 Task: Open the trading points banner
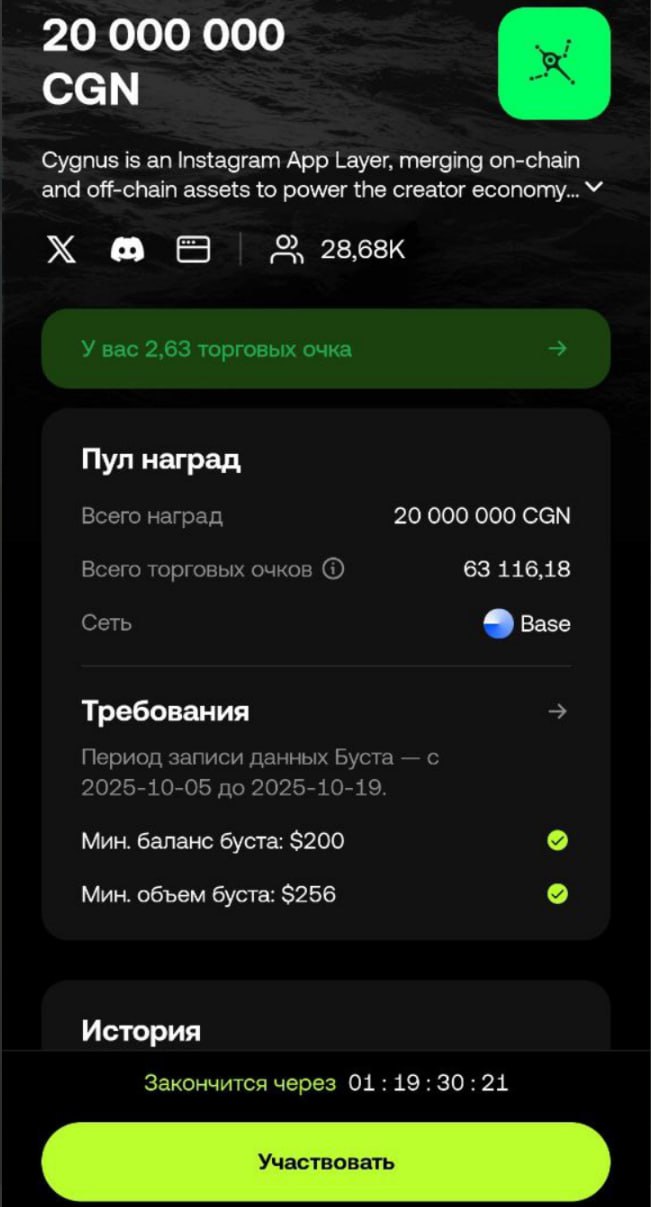325,349
